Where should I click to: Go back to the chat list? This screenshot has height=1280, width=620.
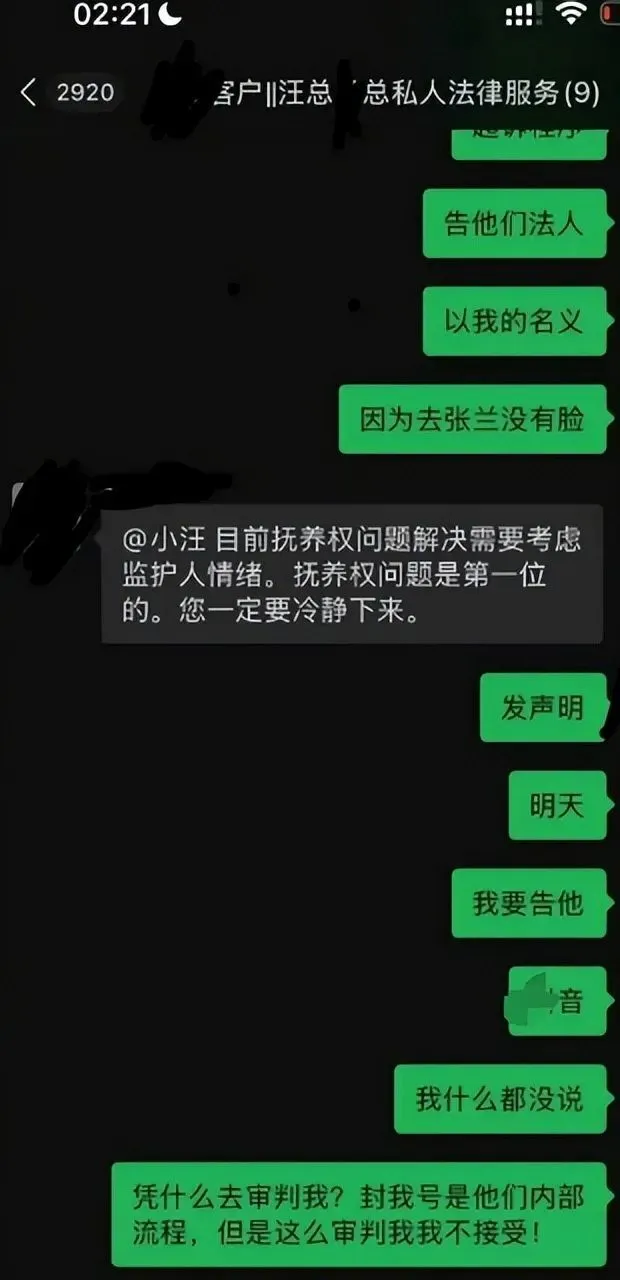point(30,94)
